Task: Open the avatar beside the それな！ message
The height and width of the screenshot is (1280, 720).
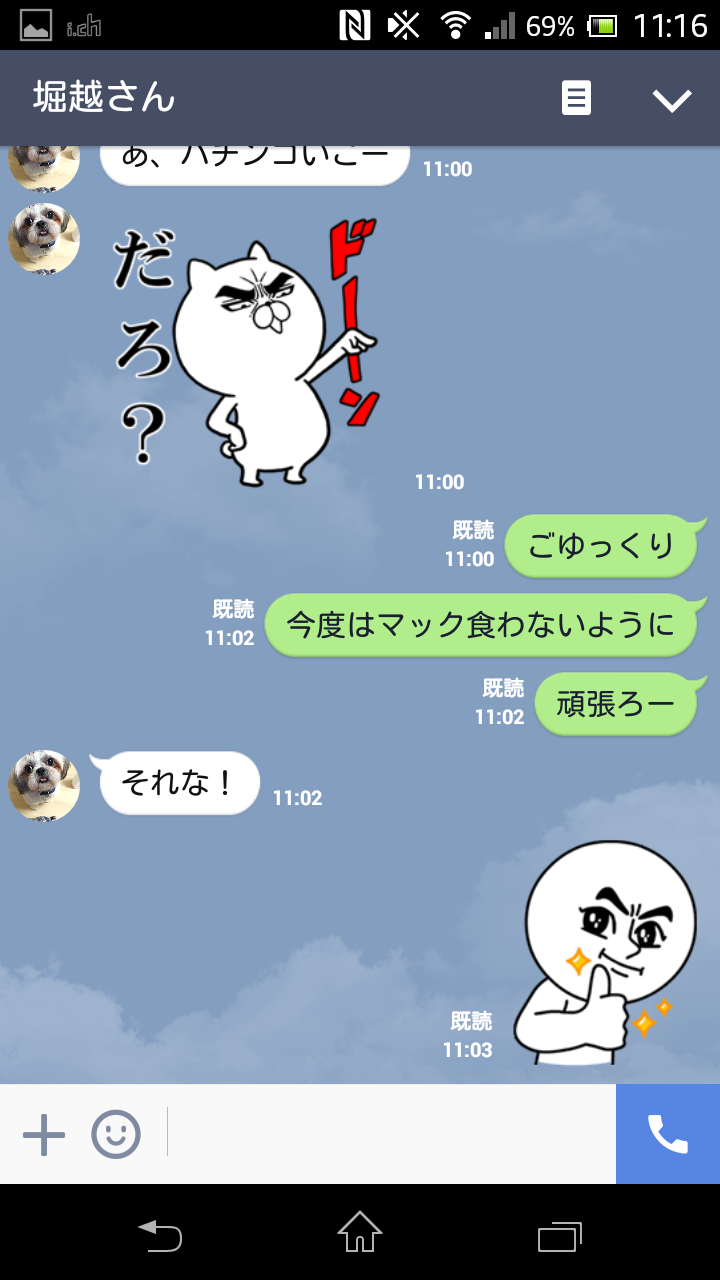Action: [x=44, y=785]
